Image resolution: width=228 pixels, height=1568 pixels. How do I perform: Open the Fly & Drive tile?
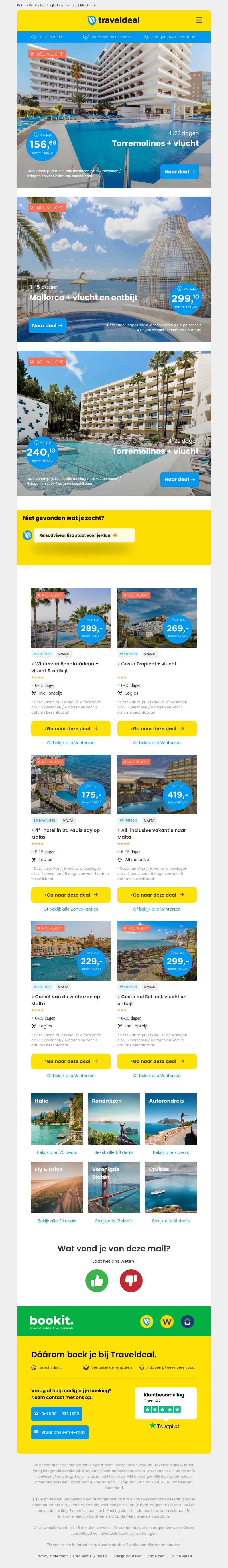tap(56, 1186)
